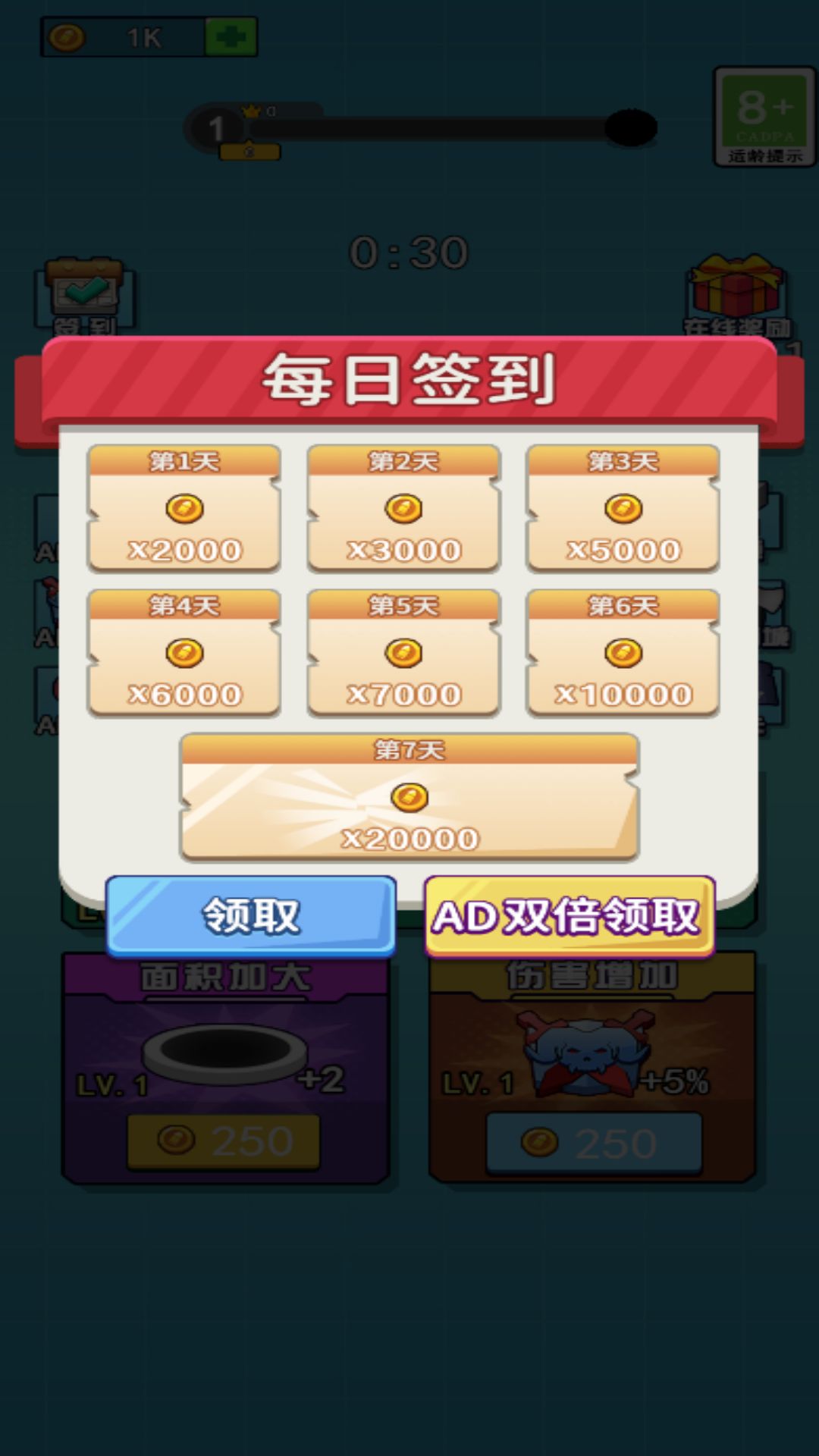Select the 第1天 x2000 reward card
The height and width of the screenshot is (1456, 819).
pos(184,508)
